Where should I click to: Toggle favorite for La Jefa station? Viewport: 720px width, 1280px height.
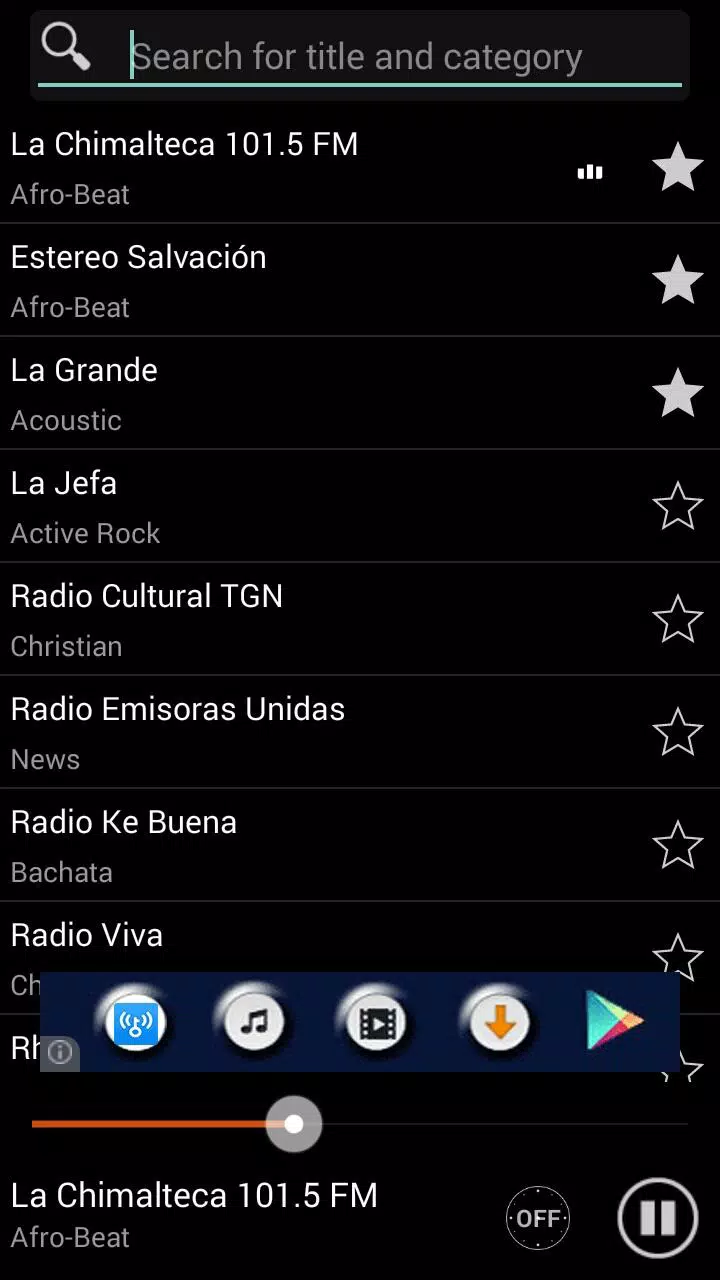[678, 506]
